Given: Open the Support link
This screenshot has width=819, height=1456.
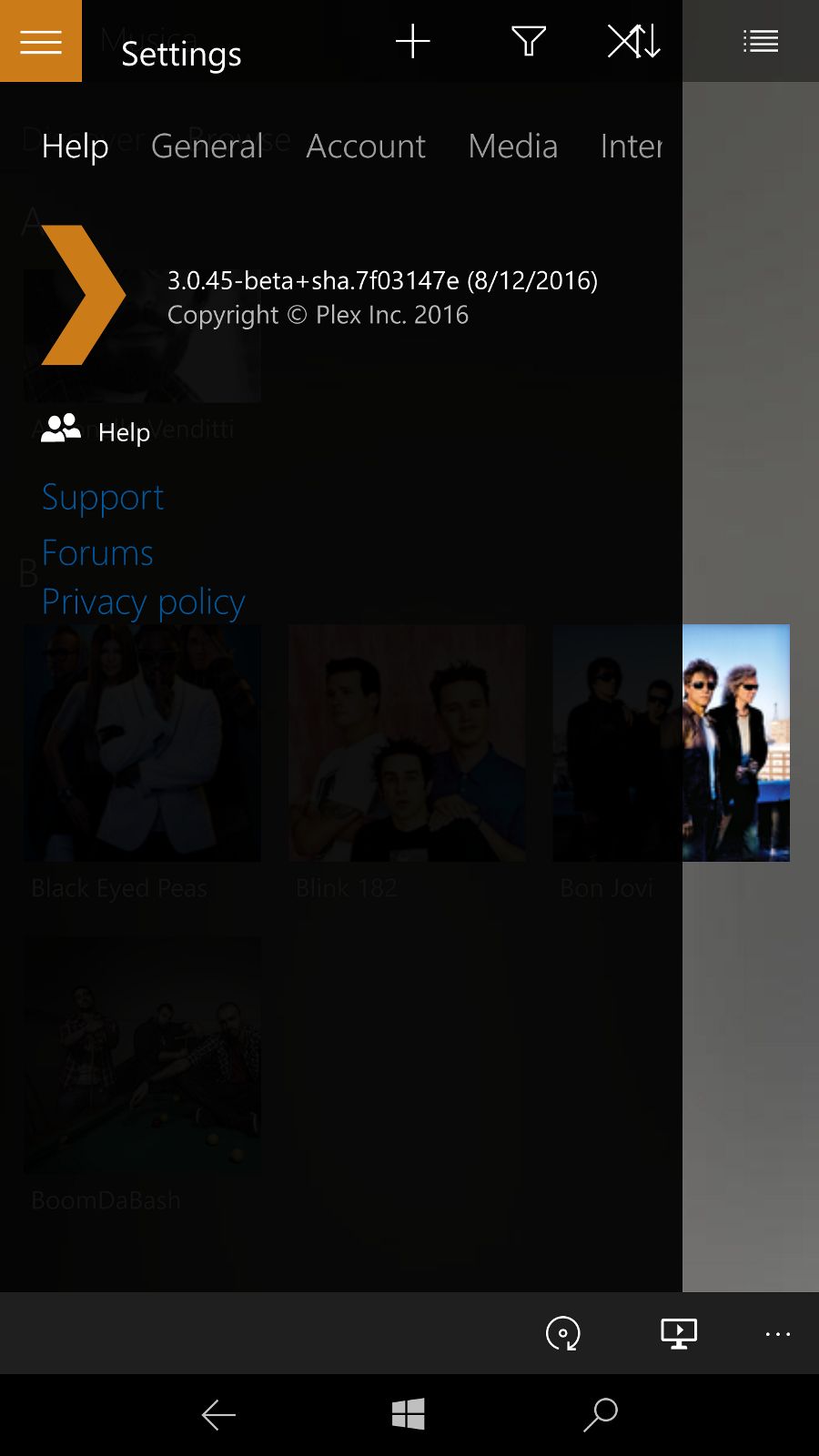Looking at the screenshot, I should tap(103, 498).
